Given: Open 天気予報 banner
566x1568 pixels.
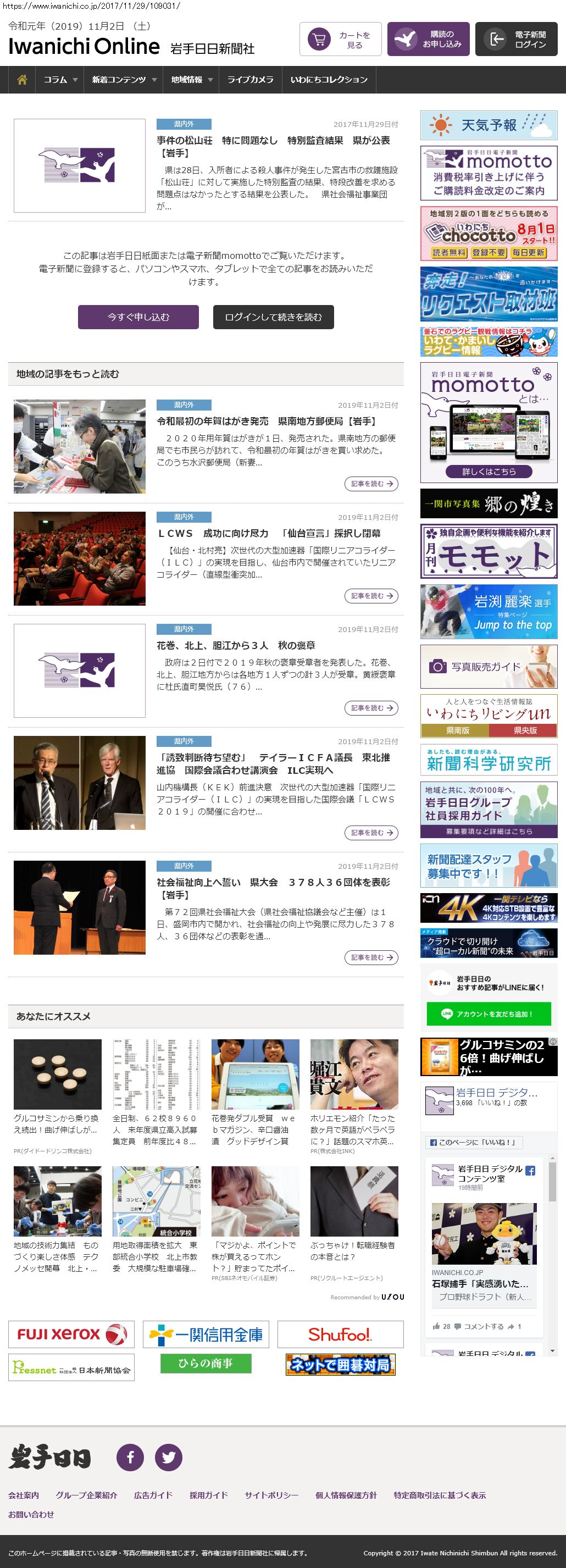Looking at the screenshot, I should click(489, 125).
